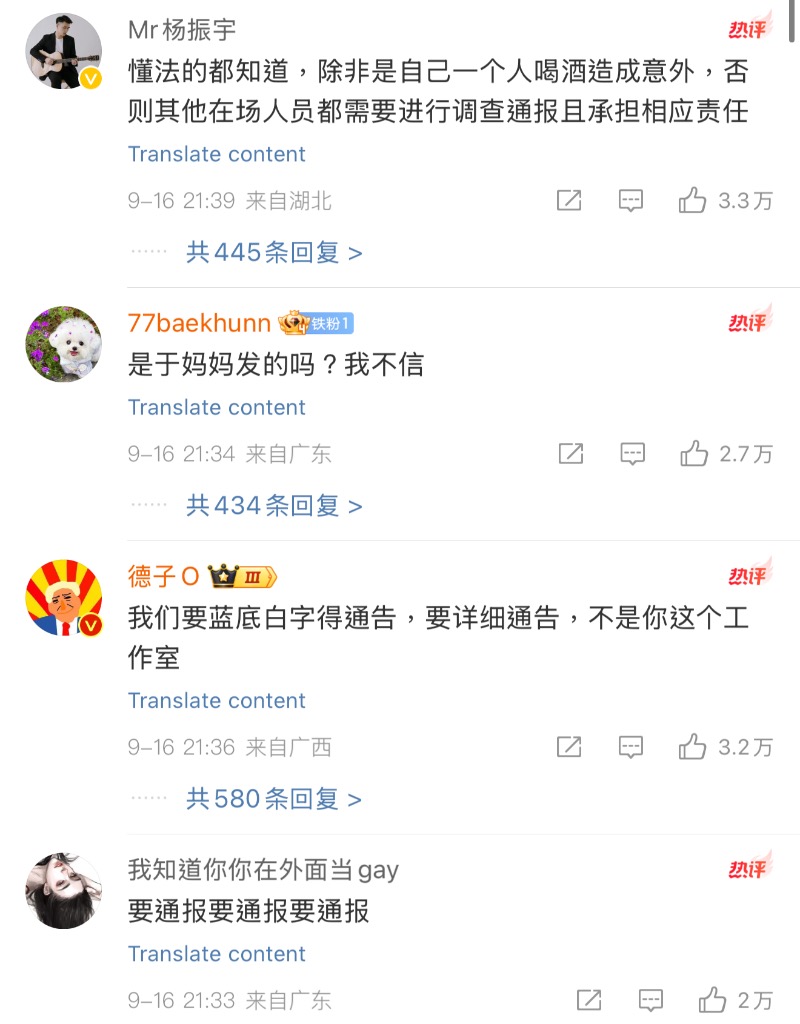Open Mr杨振宇's profile avatar
800x1024 pixels.
(x=63, y=52)
